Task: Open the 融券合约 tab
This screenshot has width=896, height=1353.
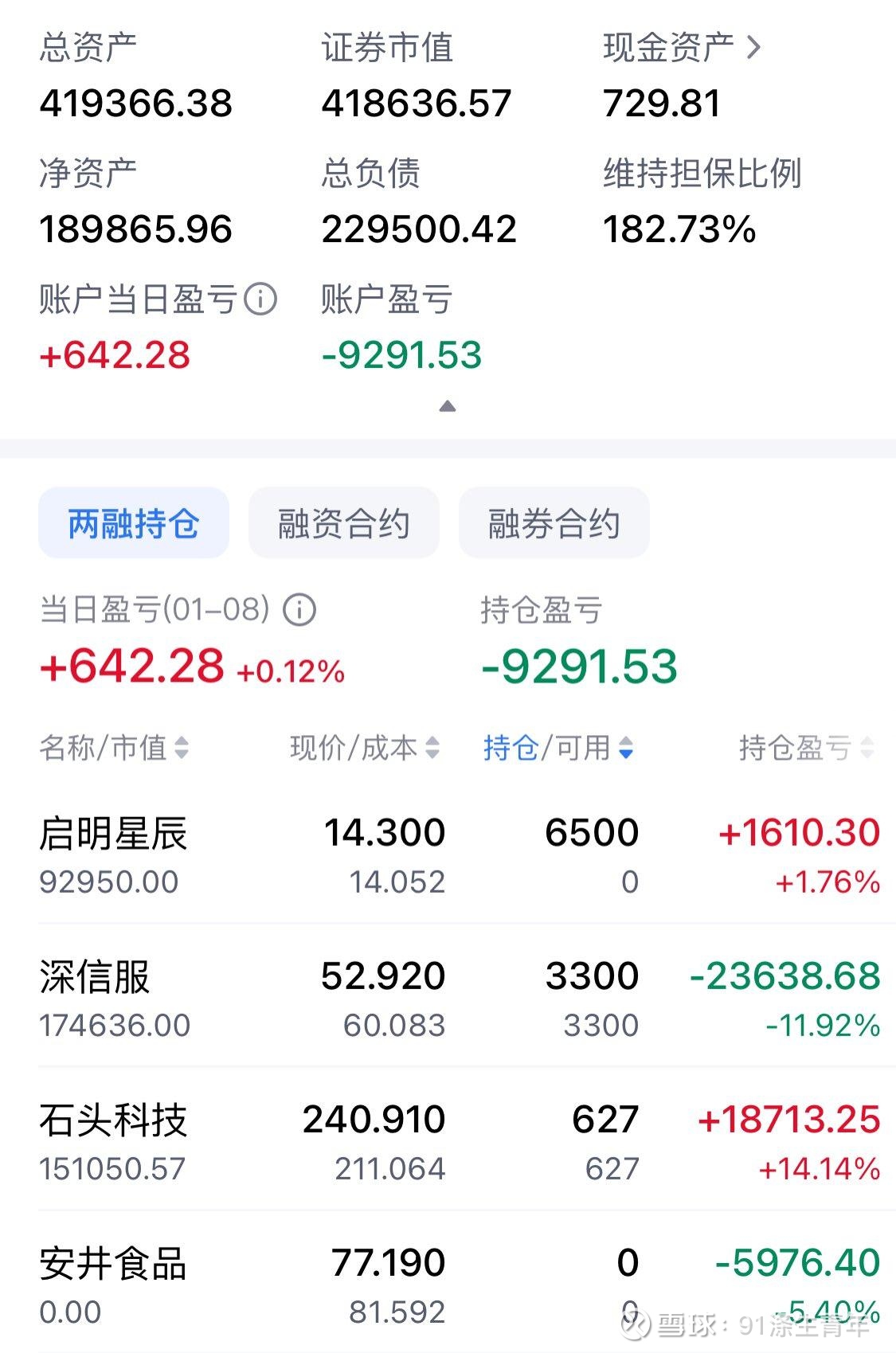Action: [x=552, y=522]
